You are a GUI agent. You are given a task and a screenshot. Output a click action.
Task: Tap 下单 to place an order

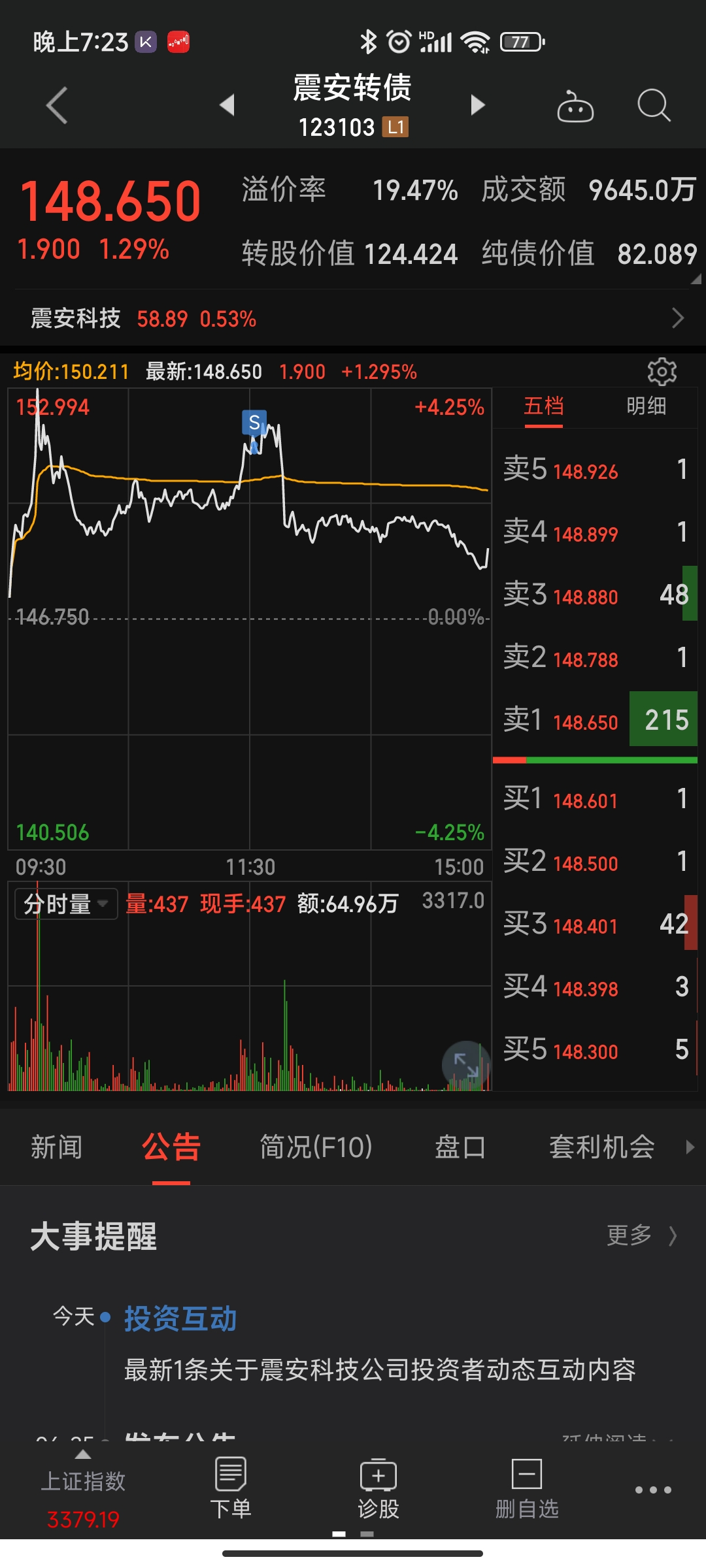click(231, 1488)
